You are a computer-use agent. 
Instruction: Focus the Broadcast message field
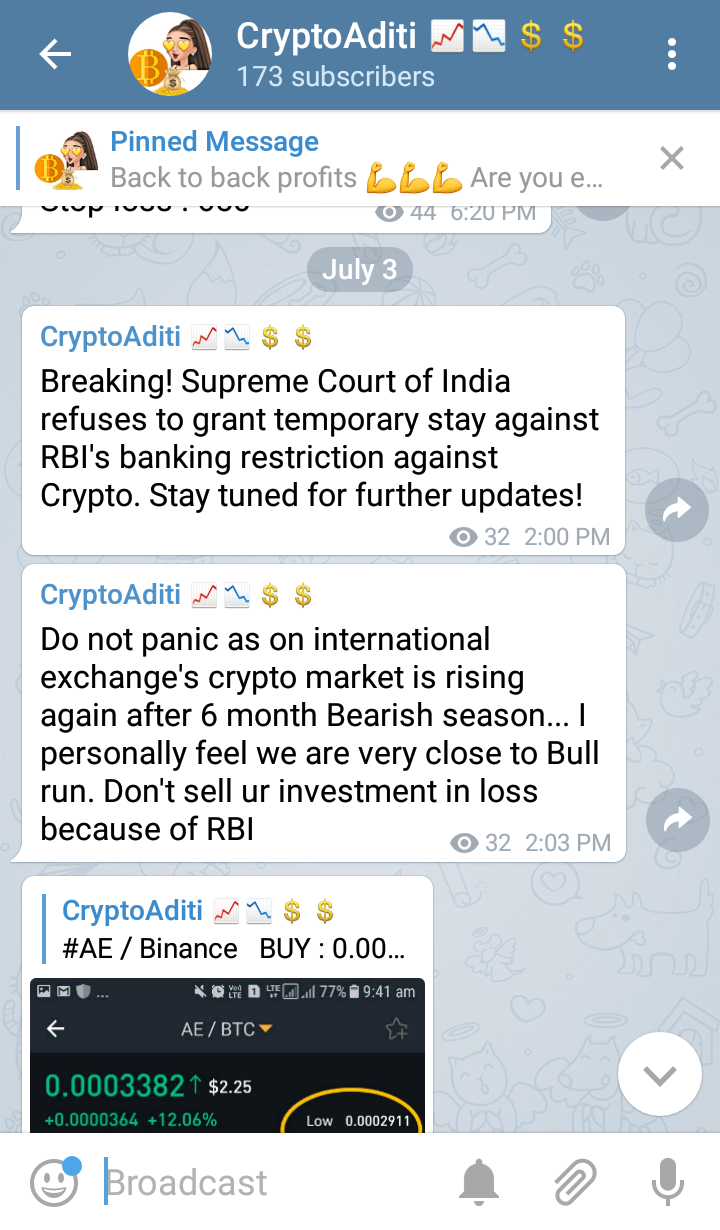coord(270,1184)
